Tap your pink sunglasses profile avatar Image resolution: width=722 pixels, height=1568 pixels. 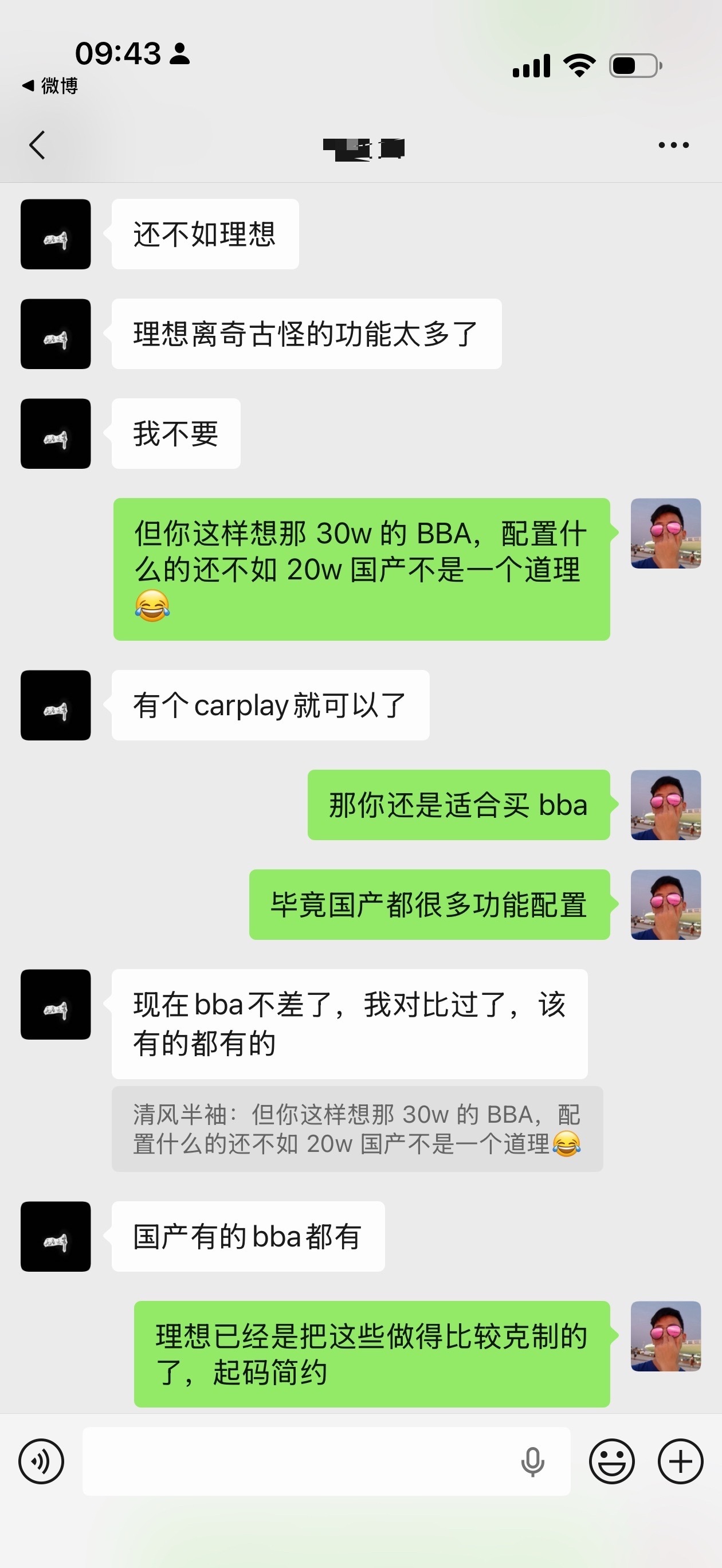(665, 532)
